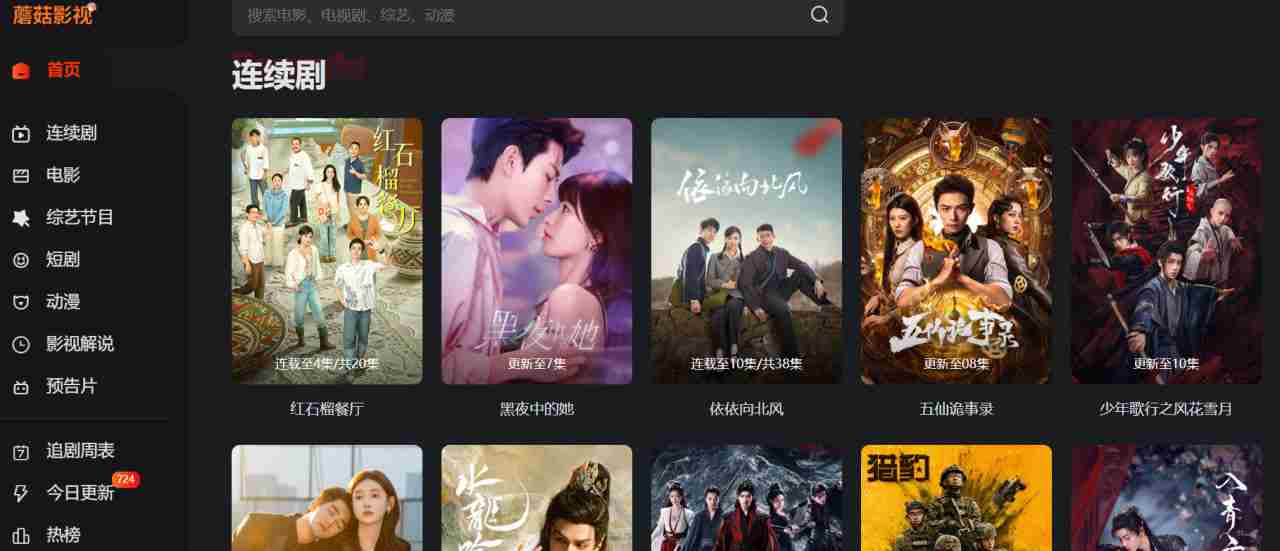This screenshot has width=1280, height=551.
Task: Open 综艺节目 category
Action: (79, 217)
